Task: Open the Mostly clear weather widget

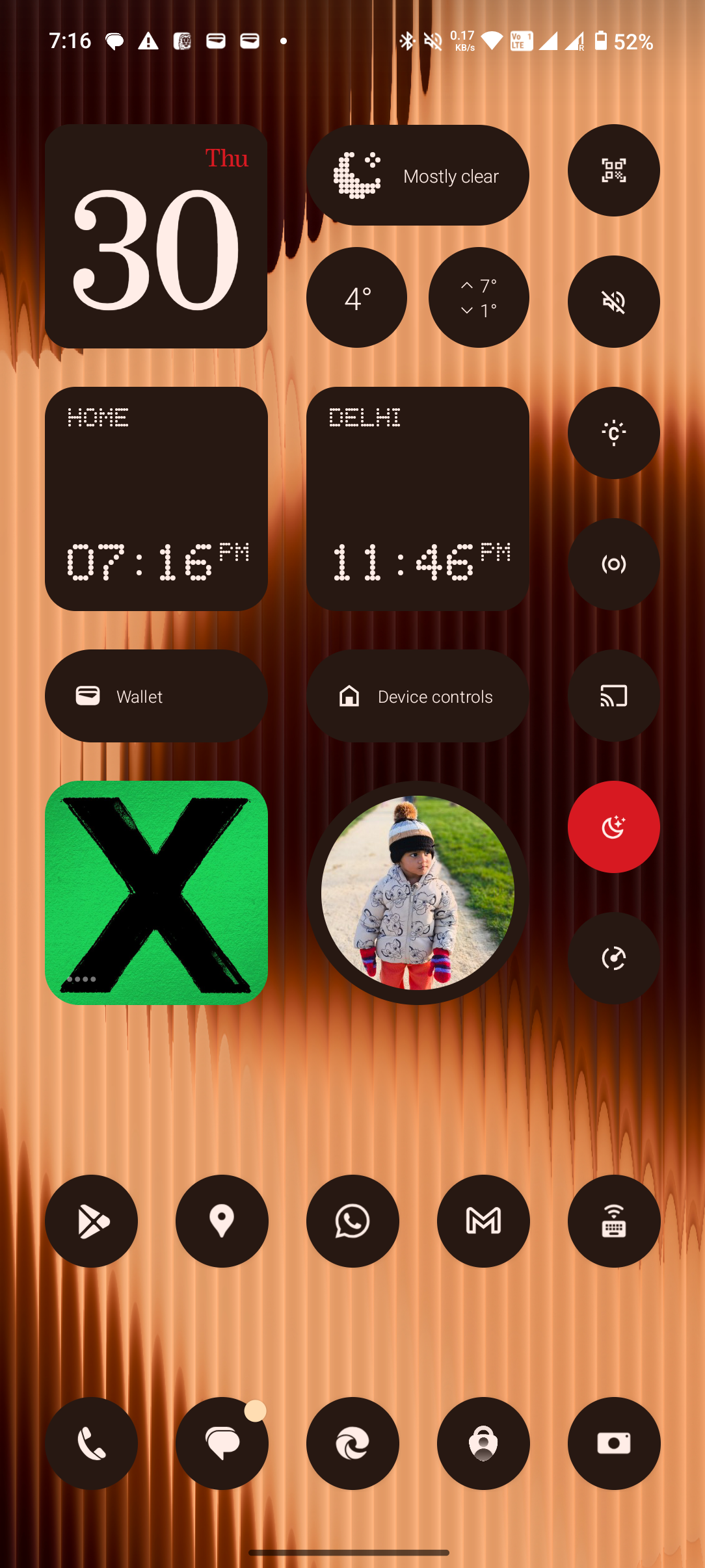Action: pyautogui.click(x=418, y=176)
